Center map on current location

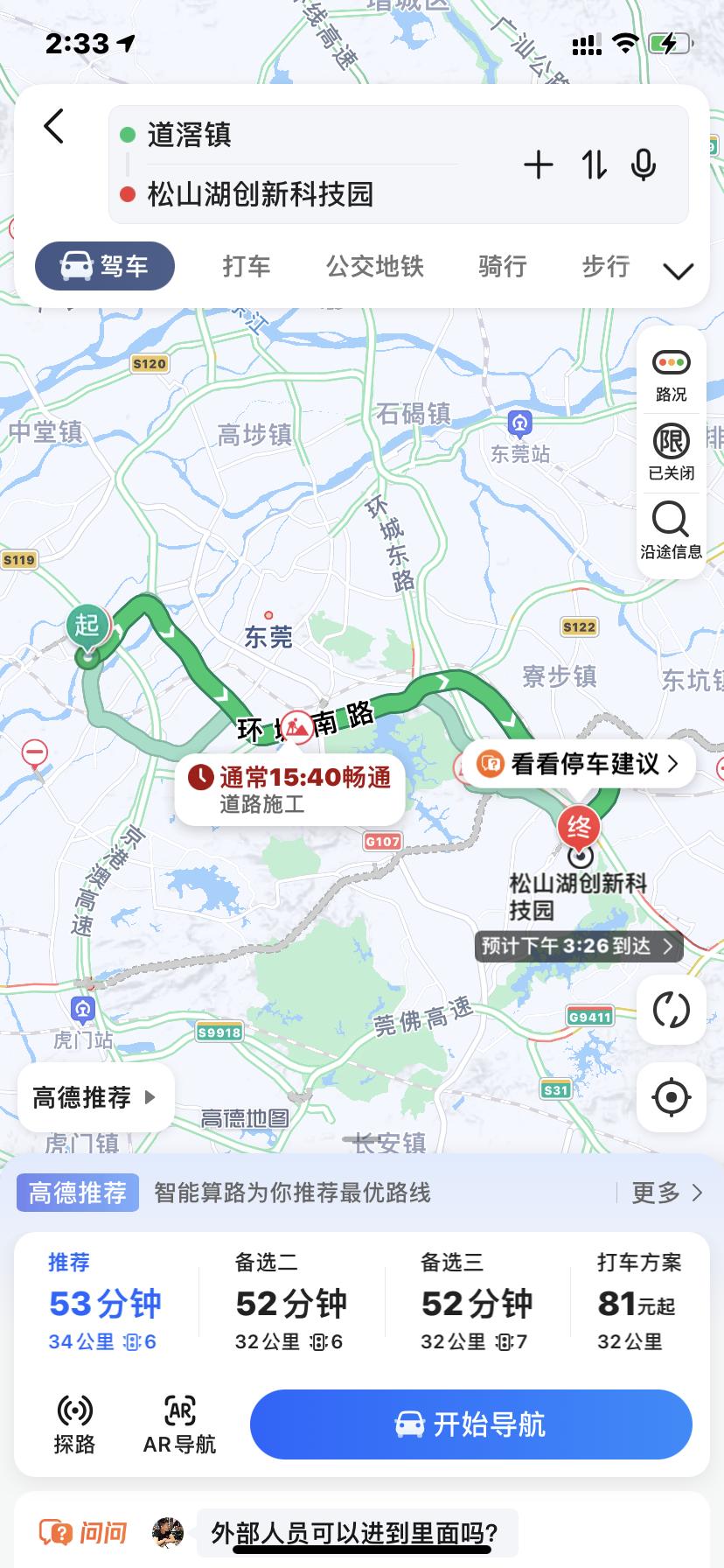pyautogui.click(x=671, y=1097)
